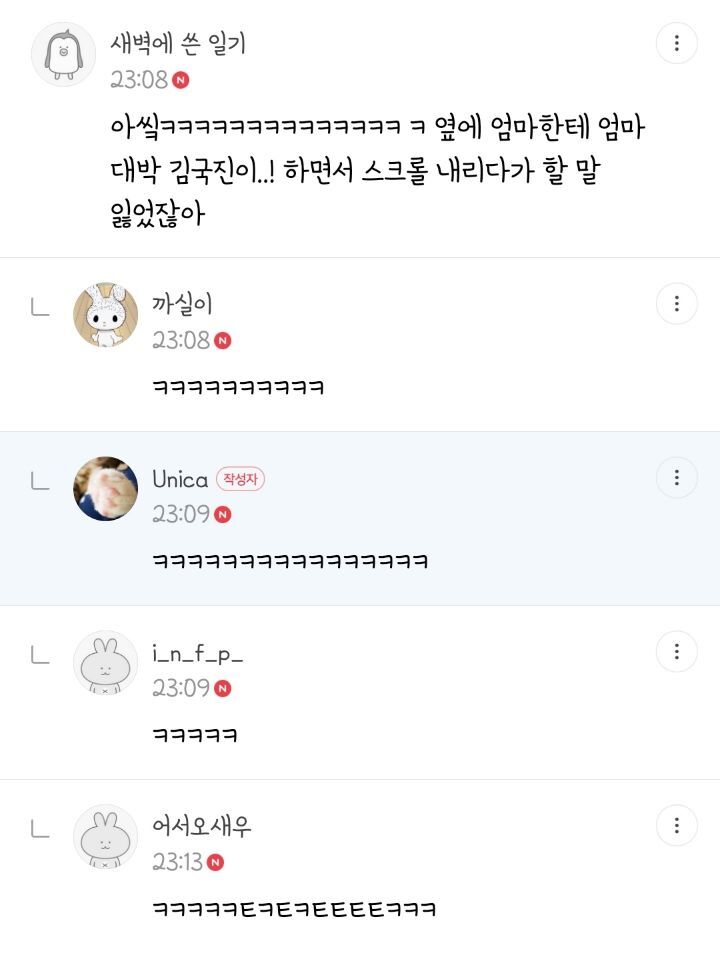Open more options for Unica's reply
The width and height of the screenshot is (720, 953).
point(677,477)
